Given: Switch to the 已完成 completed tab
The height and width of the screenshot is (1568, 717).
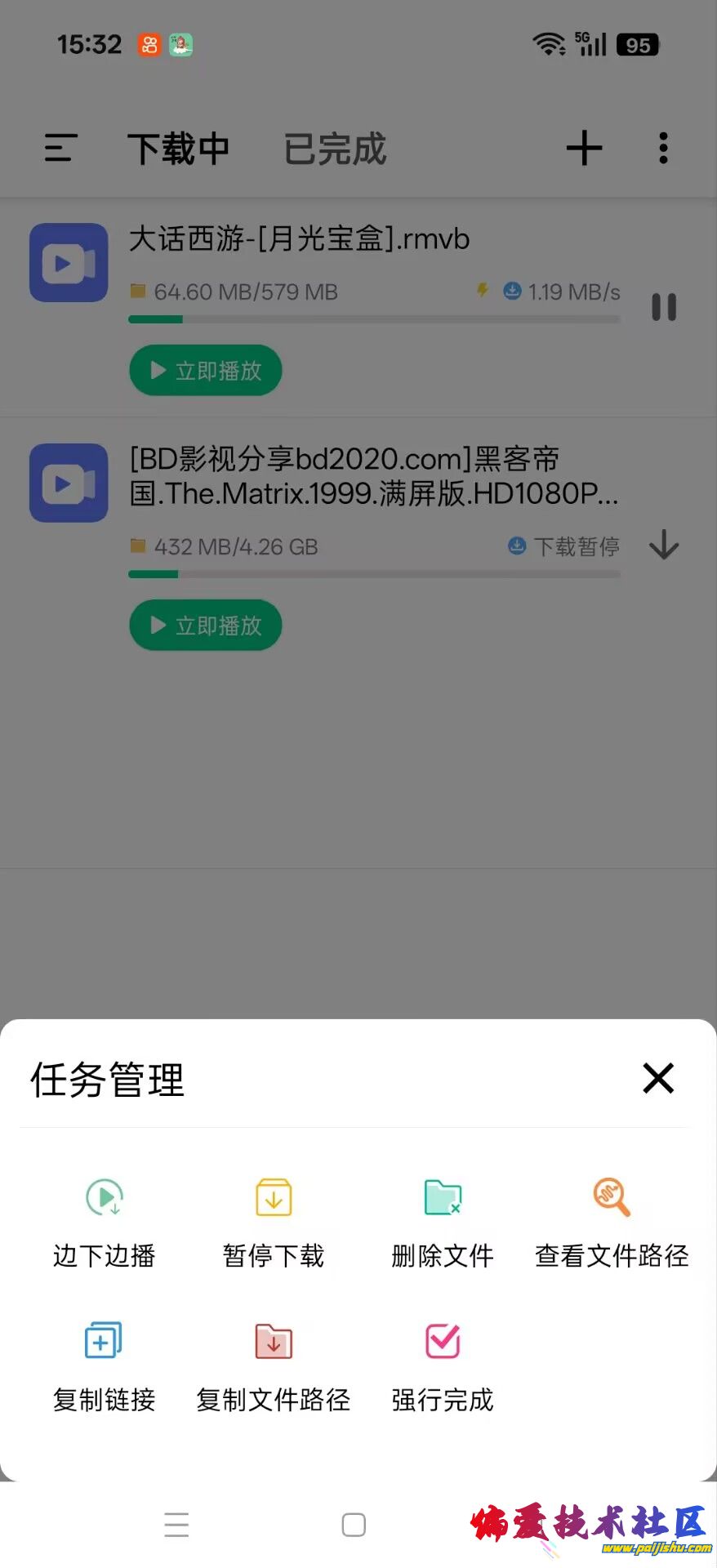Looking at the screenshot, I should [x=334, y=149].
